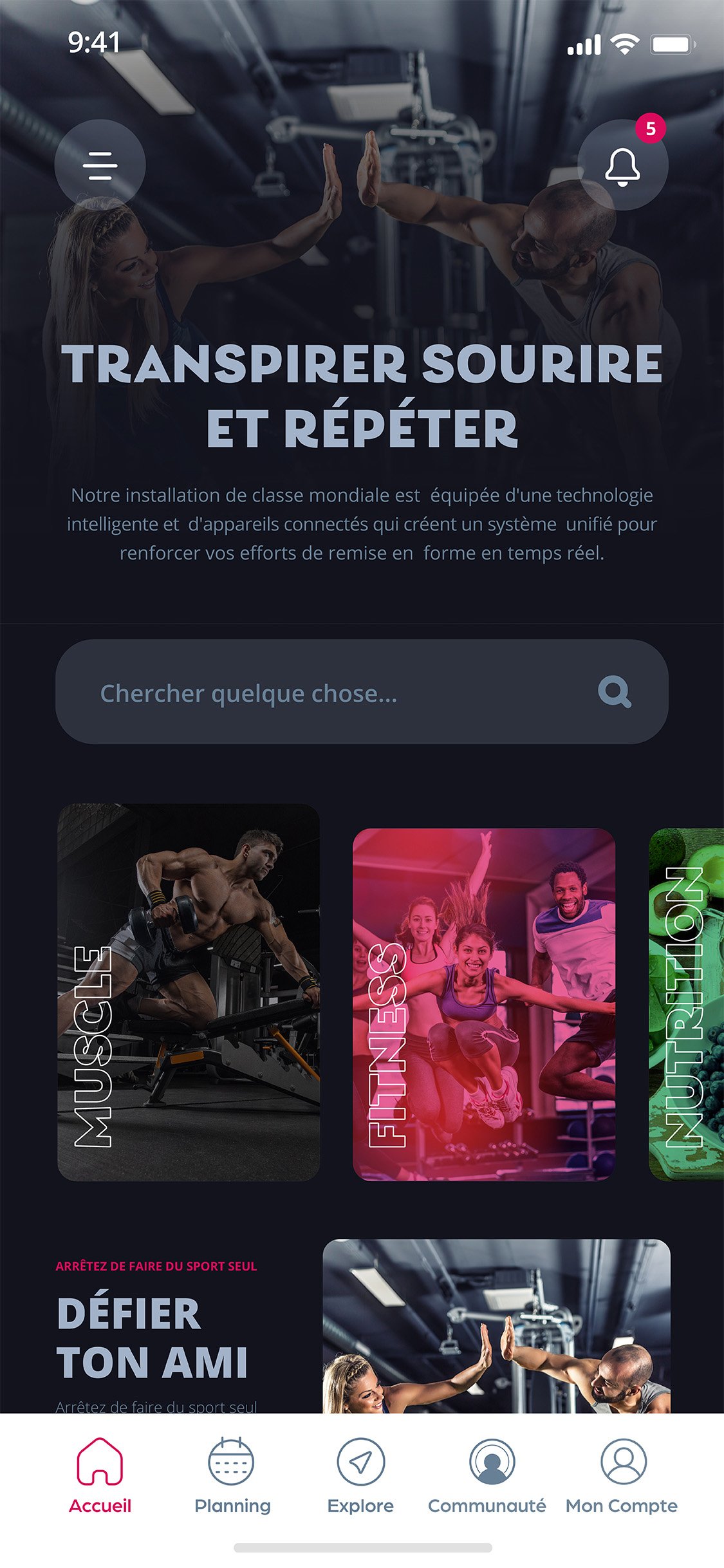Open the Muscle category card

point(189,992)
